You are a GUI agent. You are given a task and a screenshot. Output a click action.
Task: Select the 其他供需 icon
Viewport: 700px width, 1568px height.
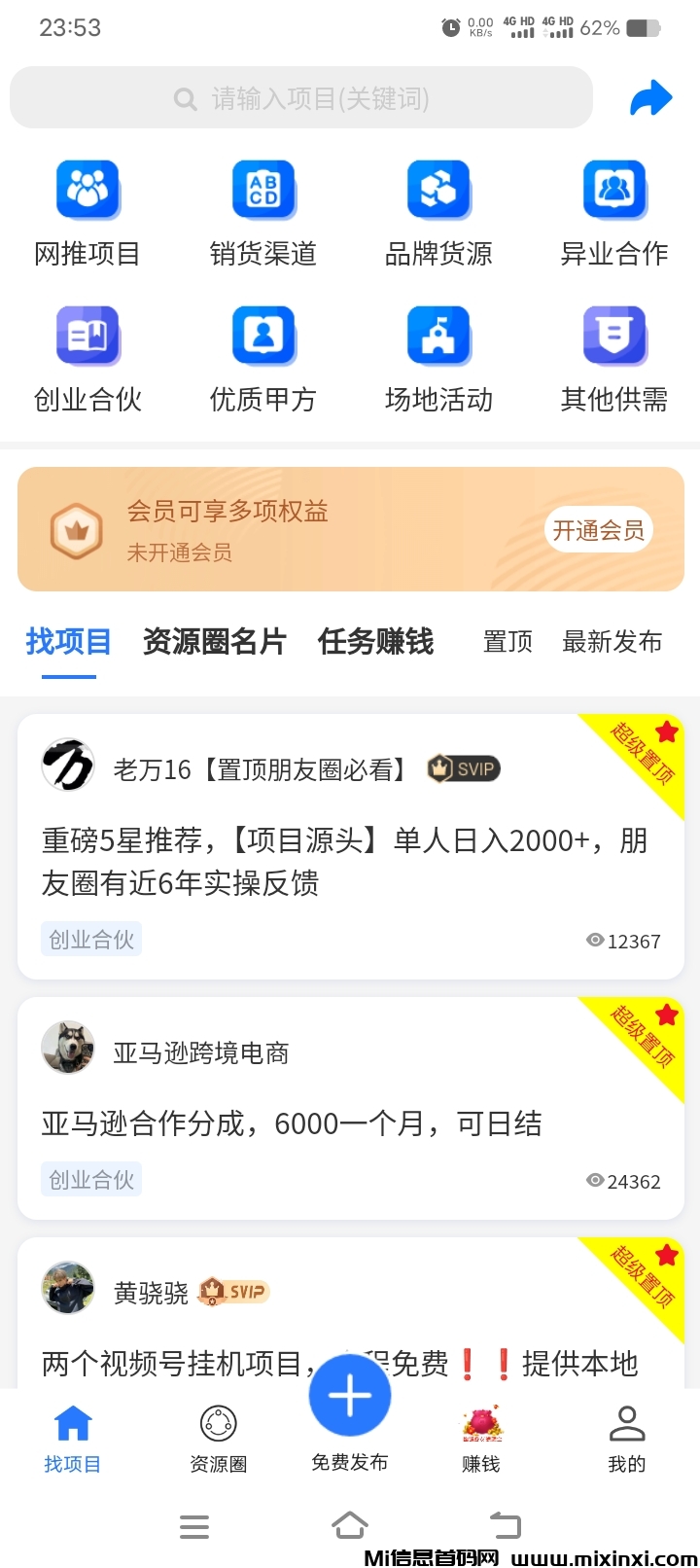click(614, 336)
